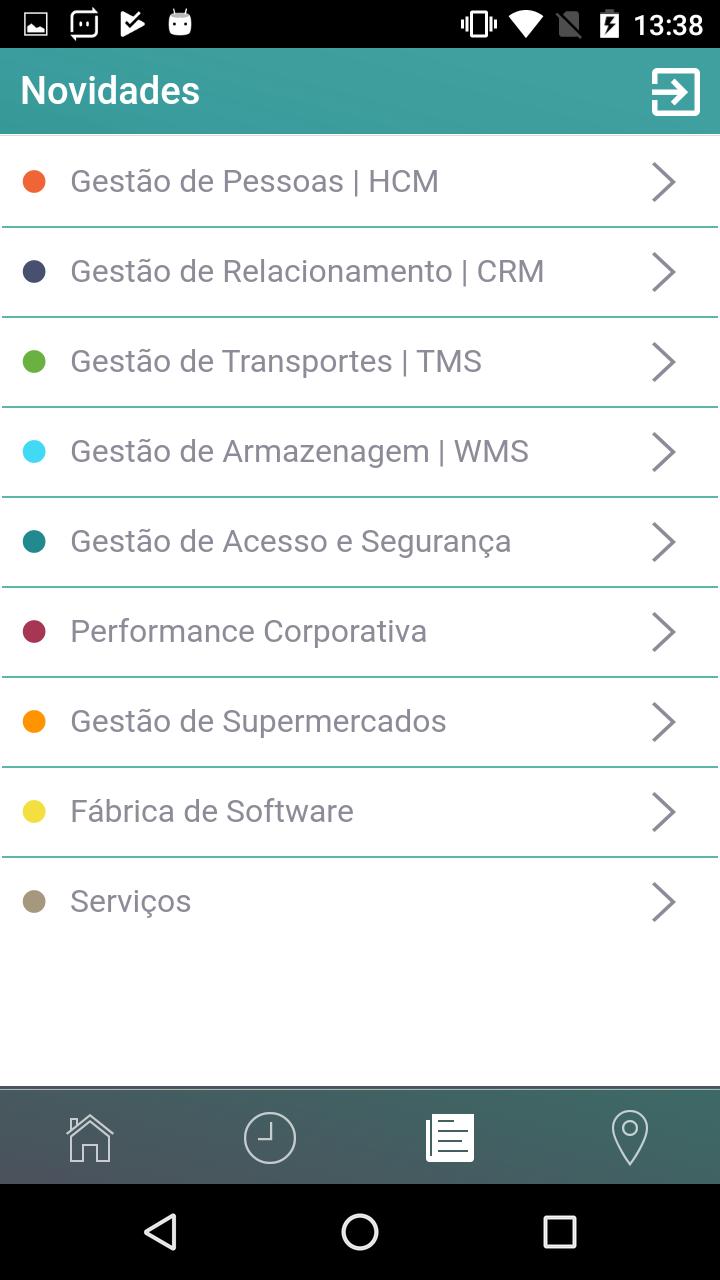Open Gestão de Armazenagem | WMS
Image resolution: width=720 pixels, height=1280 pixels.
coord(360,452)
